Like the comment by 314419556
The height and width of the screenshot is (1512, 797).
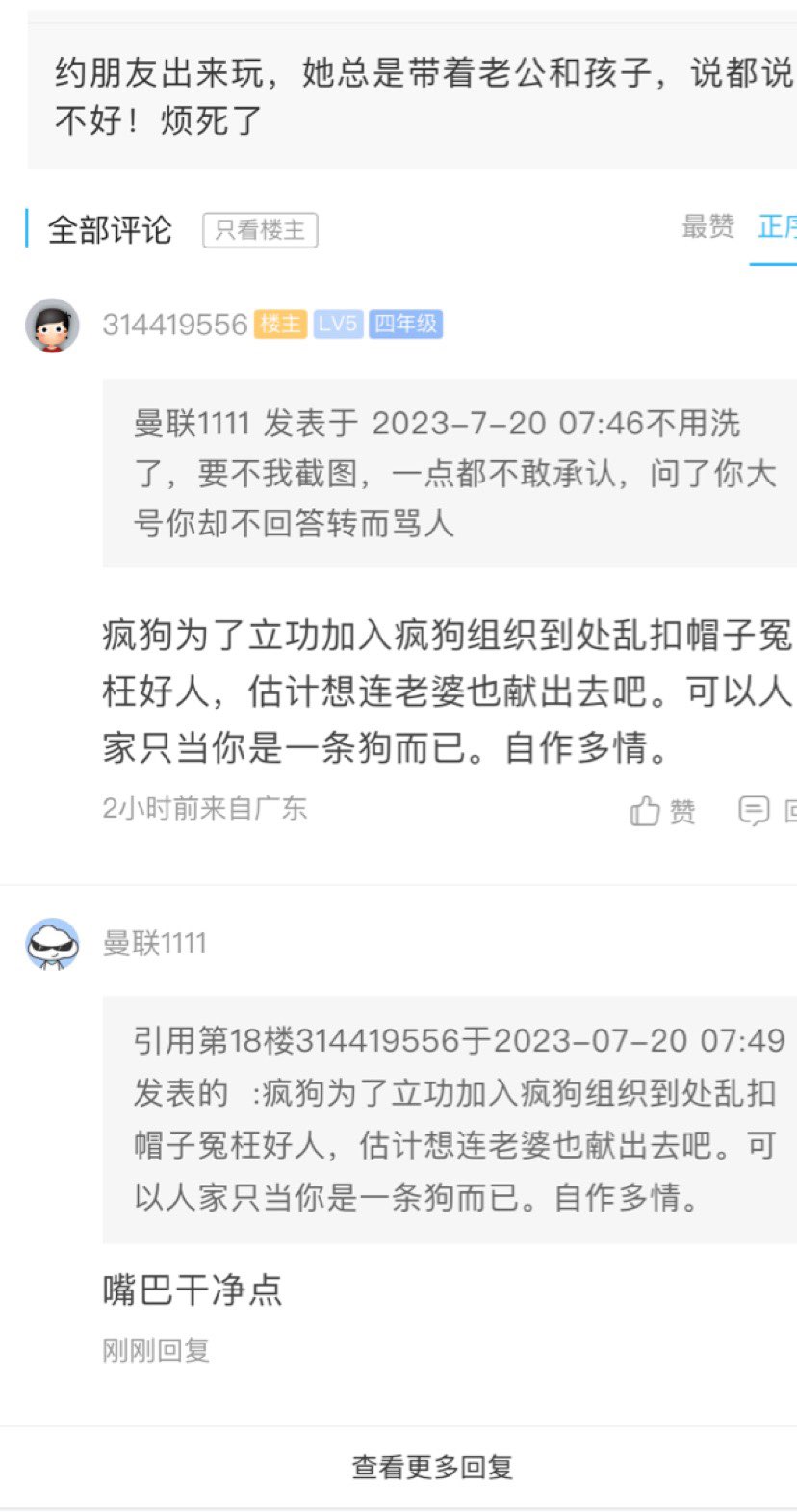click(x=662, y=811)
